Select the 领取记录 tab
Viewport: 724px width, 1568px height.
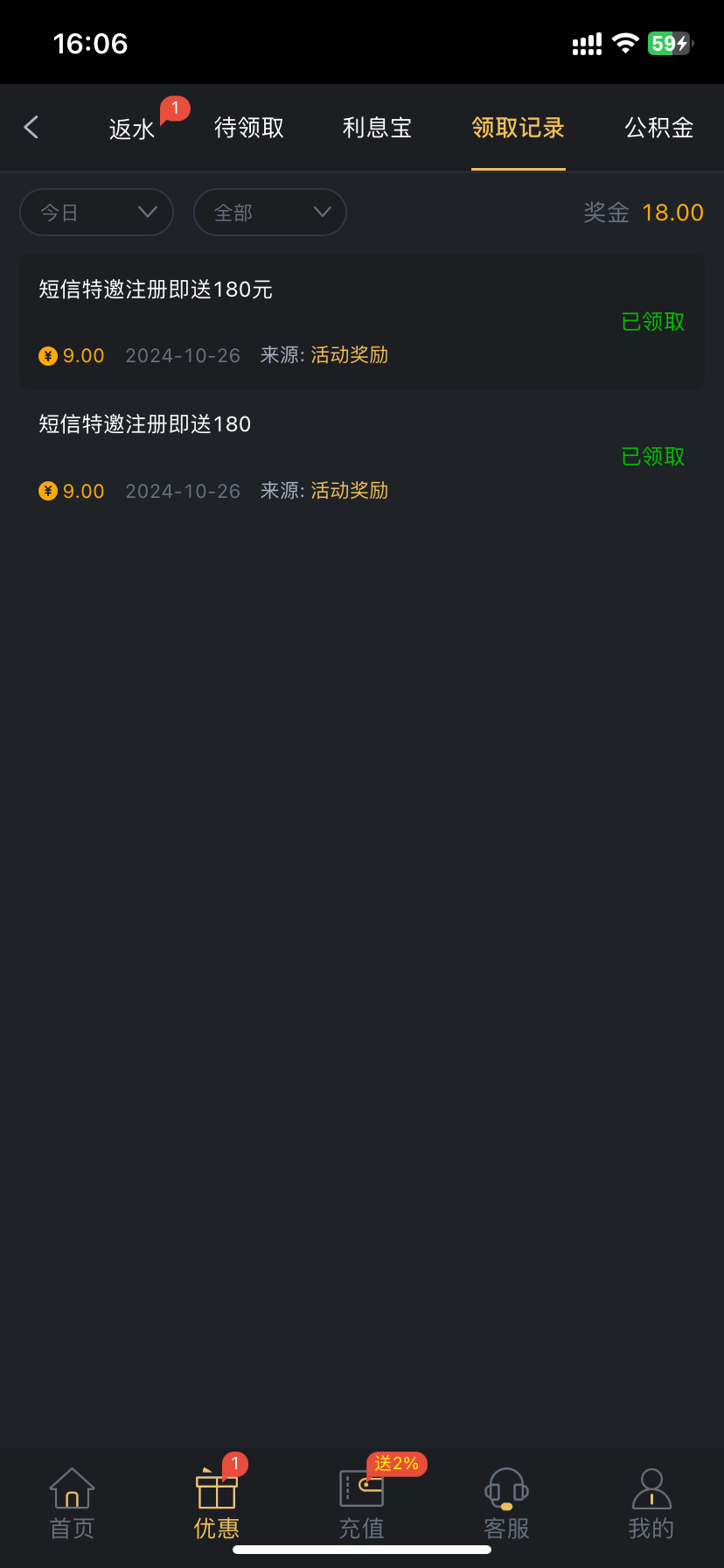pos(518,128)
